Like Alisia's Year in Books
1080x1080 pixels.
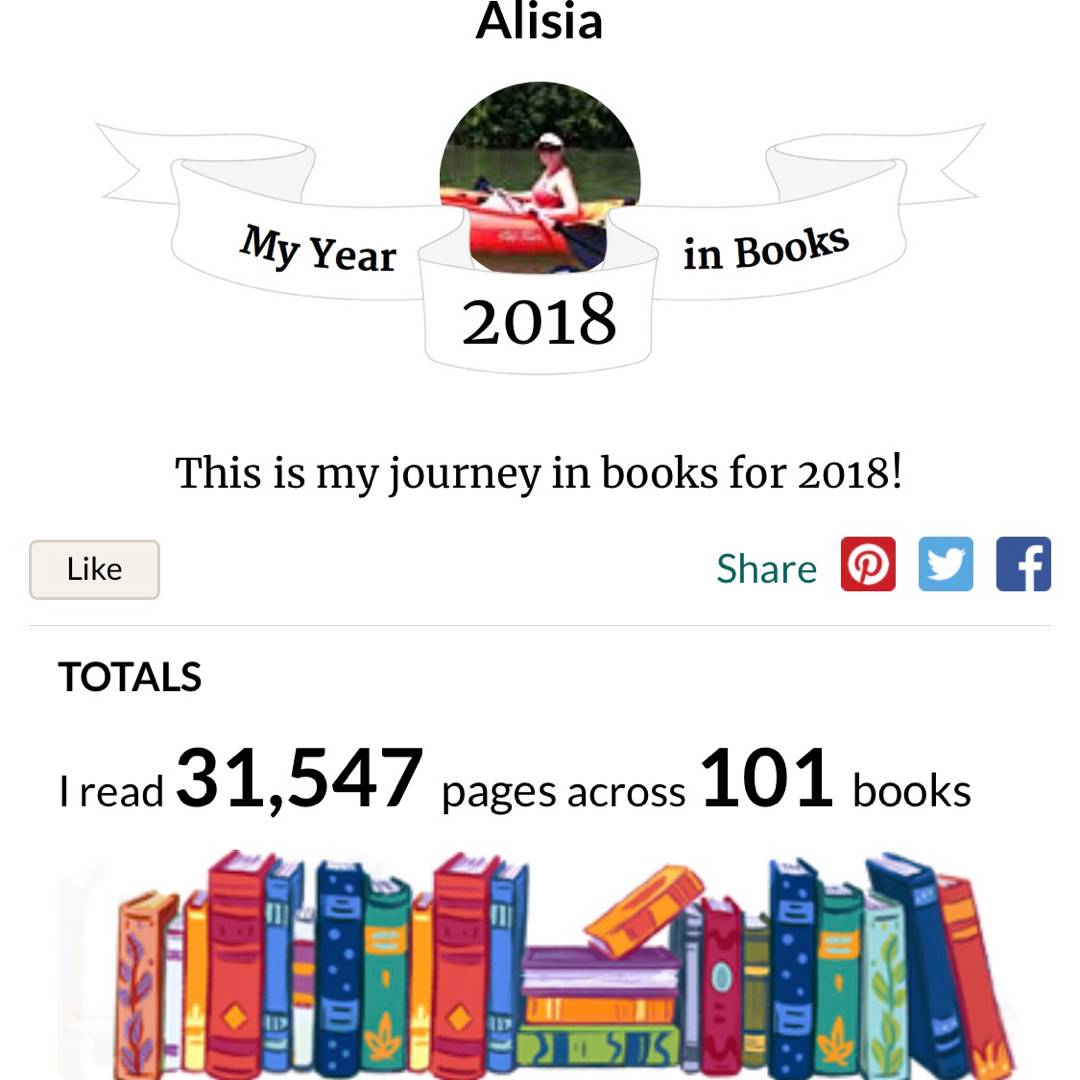[94, 569]
